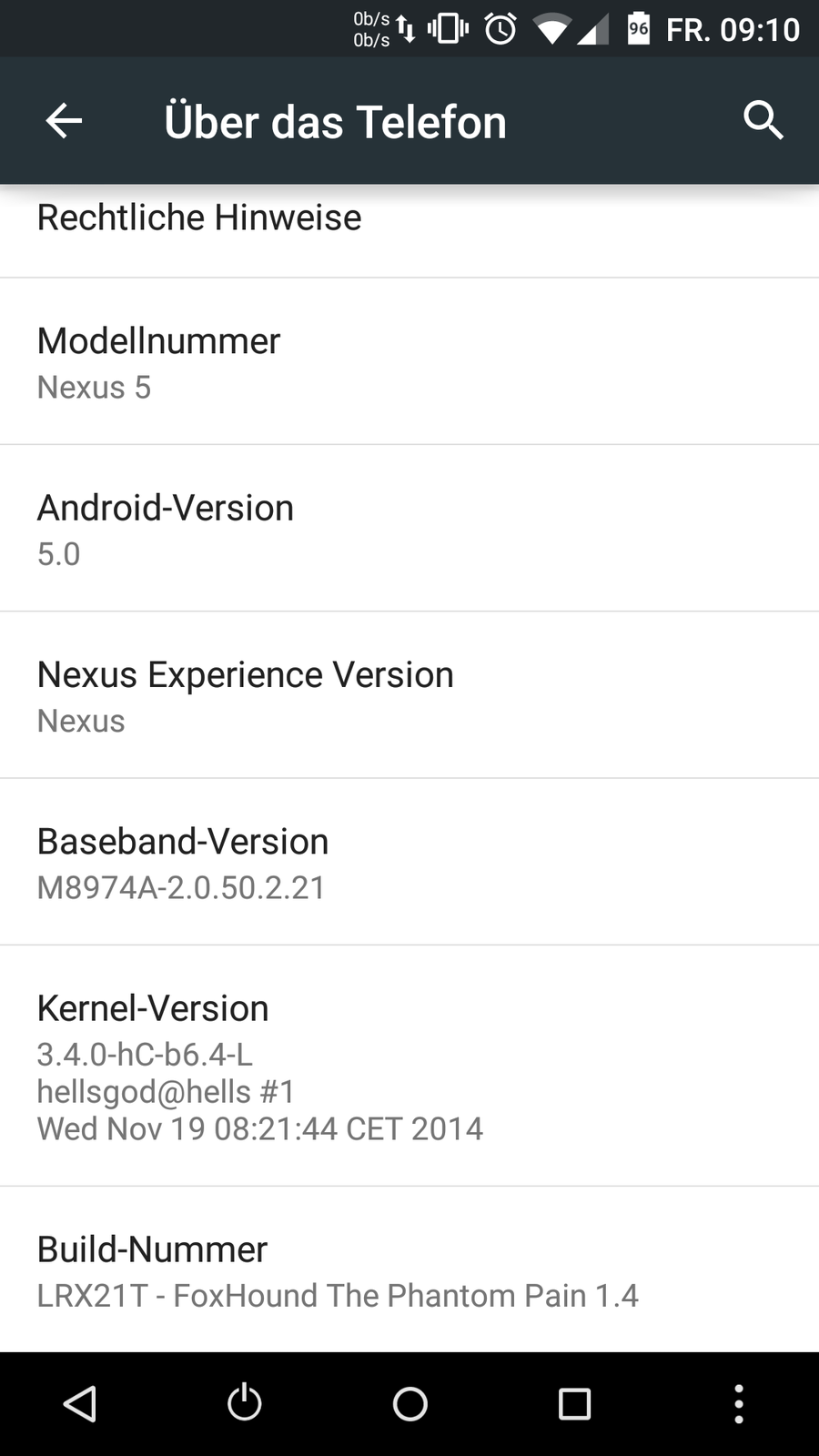Tap the Baseband-Version row
Viewport: 819px width, 1456px height.
409,862
